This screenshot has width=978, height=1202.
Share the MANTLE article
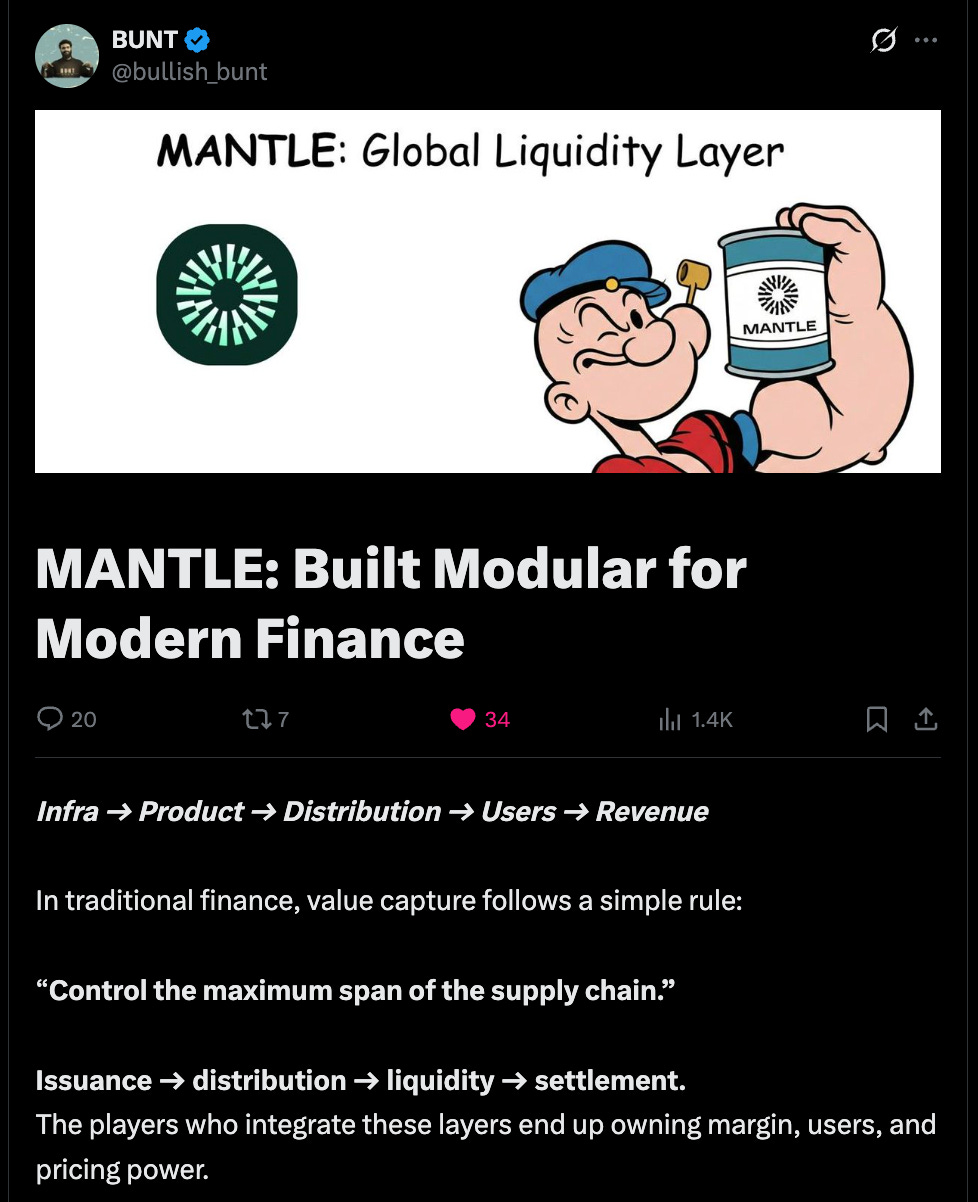(926, 719)
